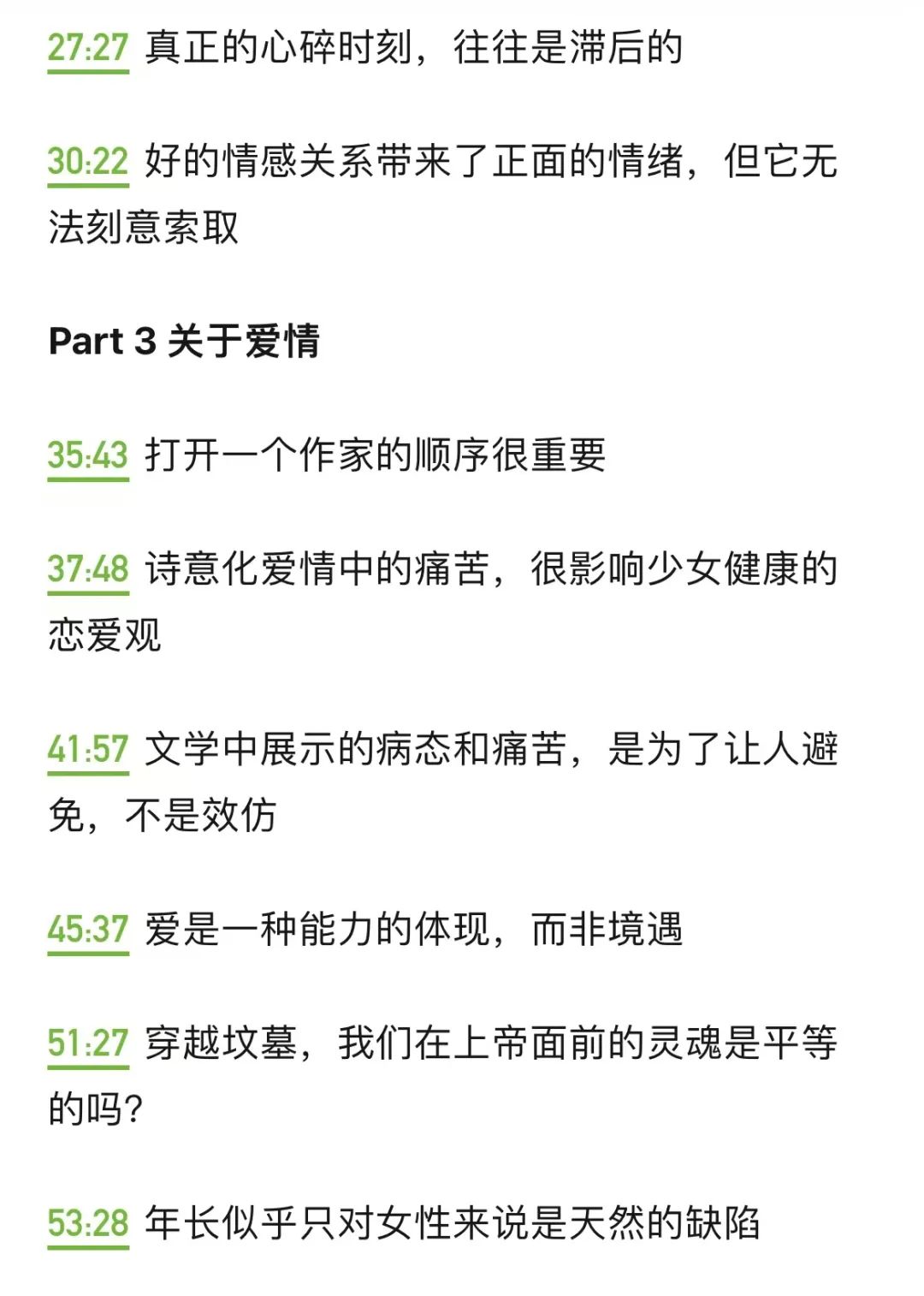
Task: Skip playback to 35:43
Action: [88, 455]
